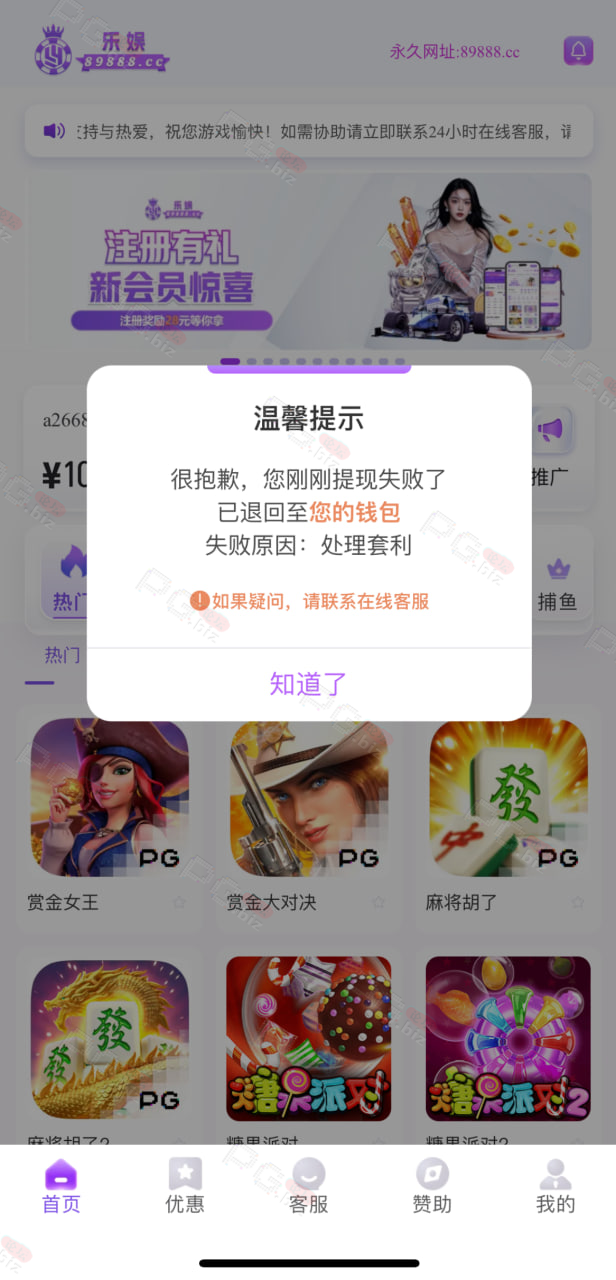Image resolution: width=616 pixels, height=1280 pixels.
Task: Star the 赏金大对决 game
Action: pyautogui.click(x=379, y=902)
